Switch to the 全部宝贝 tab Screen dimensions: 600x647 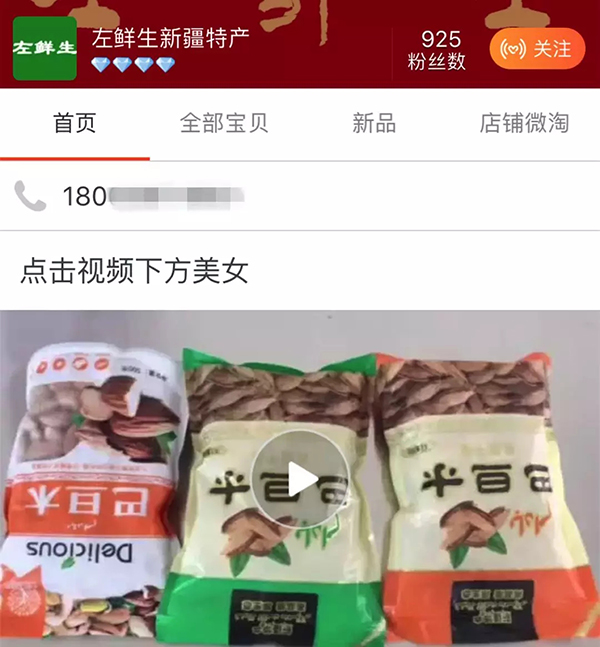pos(224,124)
